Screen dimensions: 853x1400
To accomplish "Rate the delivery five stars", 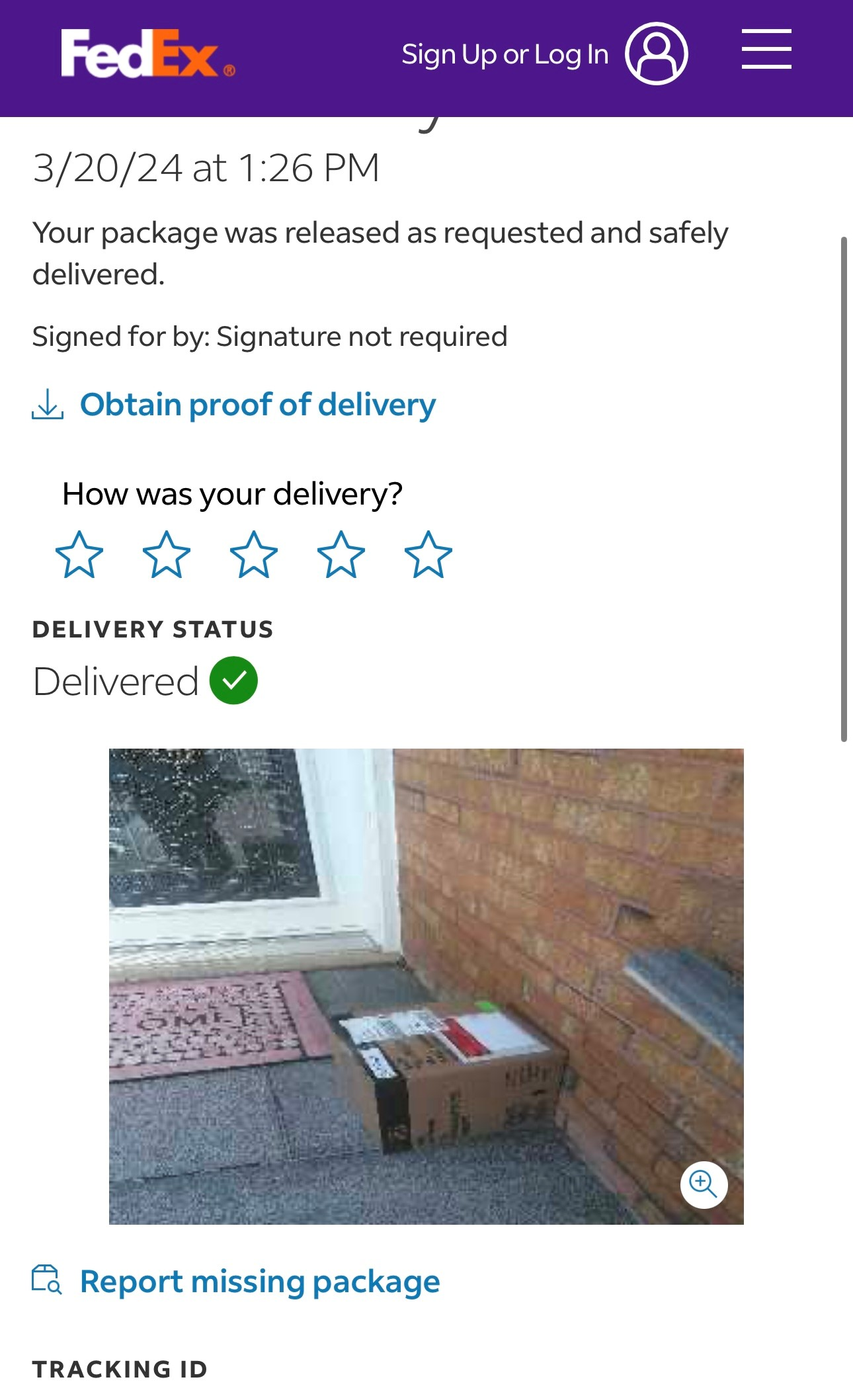I will (428, 555).
